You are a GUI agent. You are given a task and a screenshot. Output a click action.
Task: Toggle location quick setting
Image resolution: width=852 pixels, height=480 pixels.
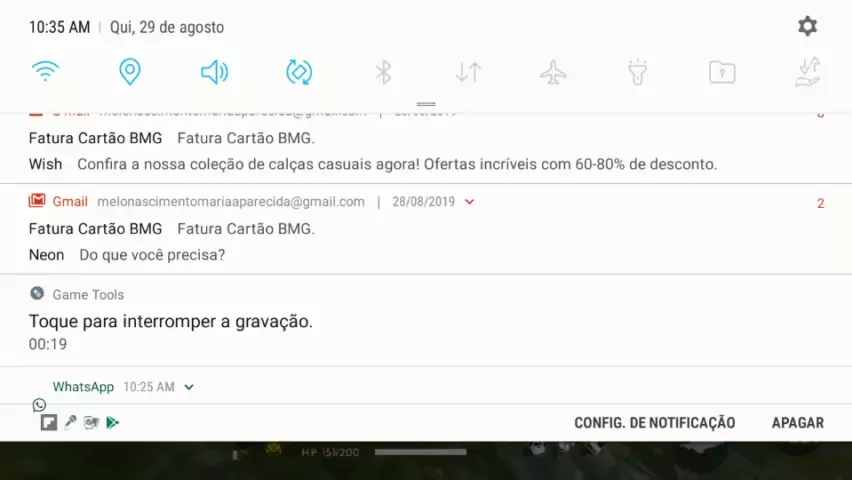coord(130,72)
